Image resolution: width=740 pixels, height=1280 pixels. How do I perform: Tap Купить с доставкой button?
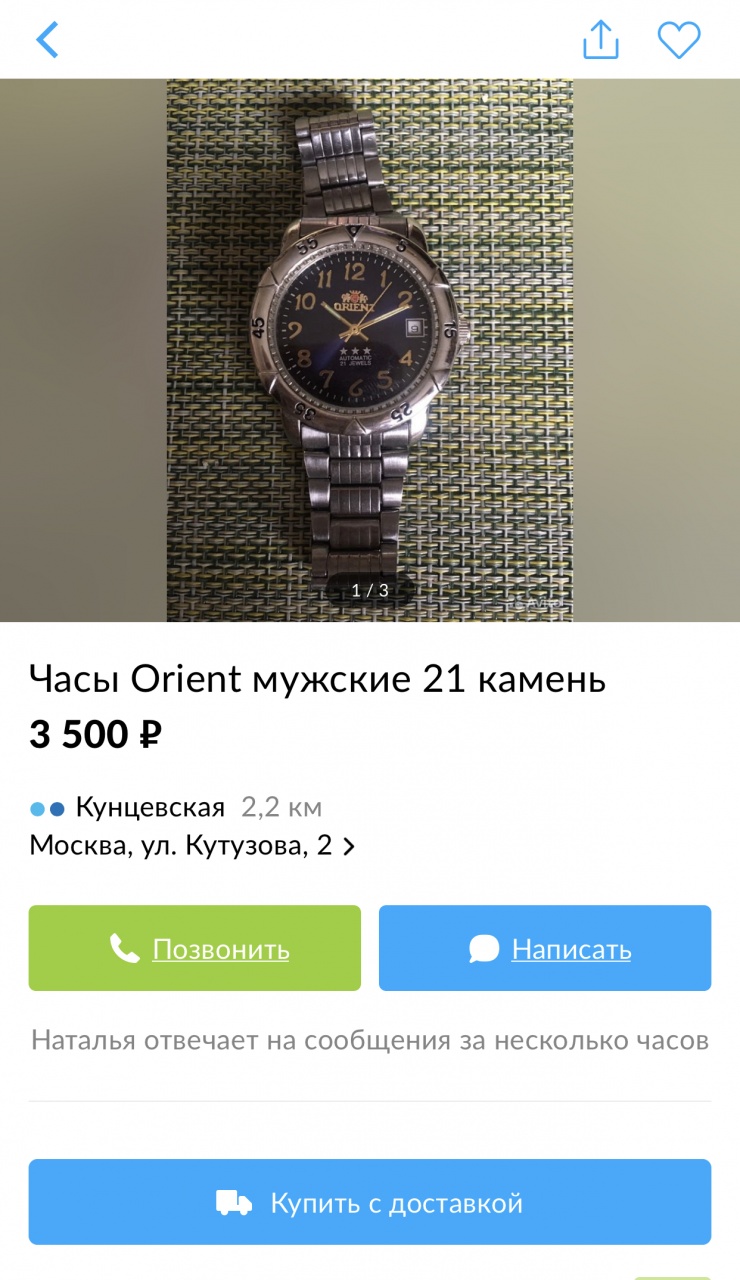tap(369, 1202)
